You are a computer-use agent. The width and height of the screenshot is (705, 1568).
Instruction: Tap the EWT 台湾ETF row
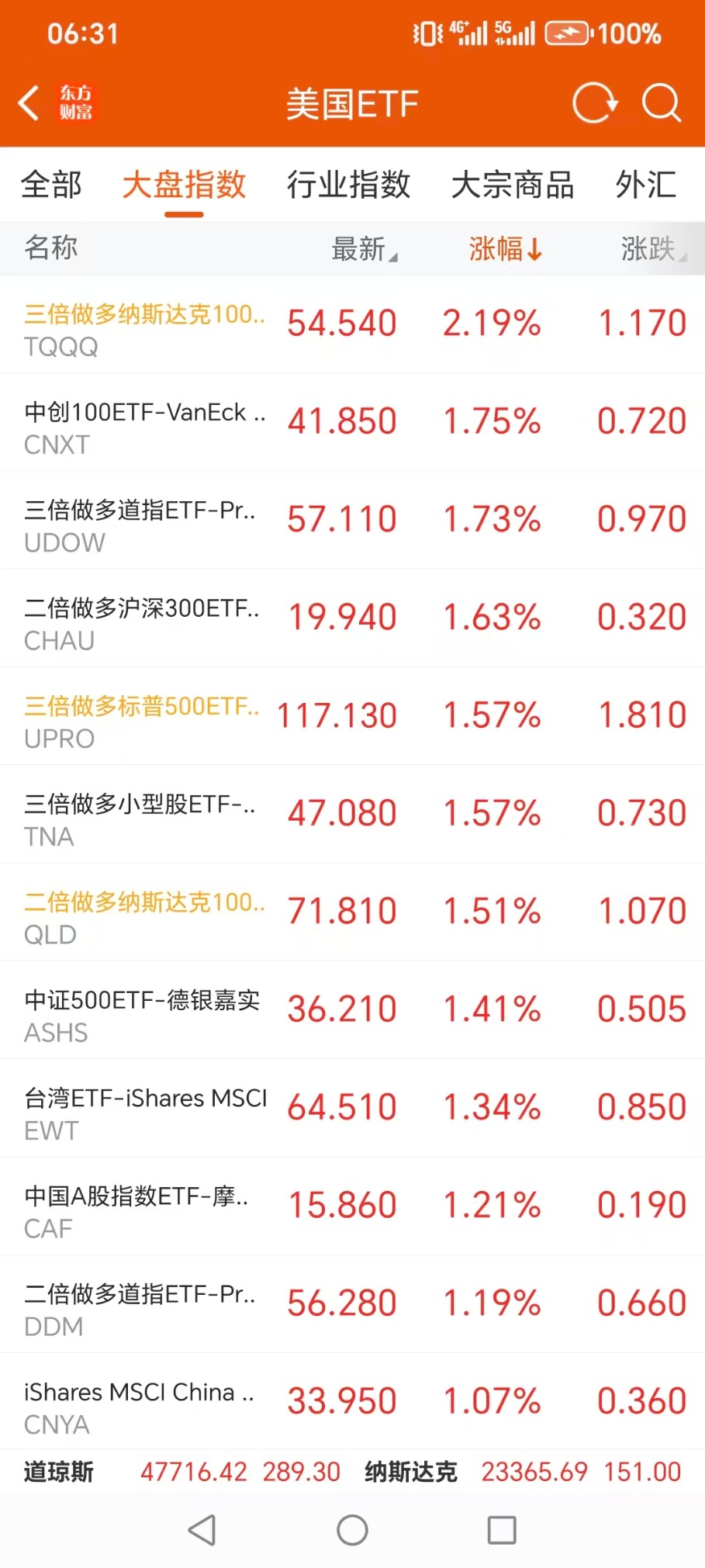point(352,1108)
